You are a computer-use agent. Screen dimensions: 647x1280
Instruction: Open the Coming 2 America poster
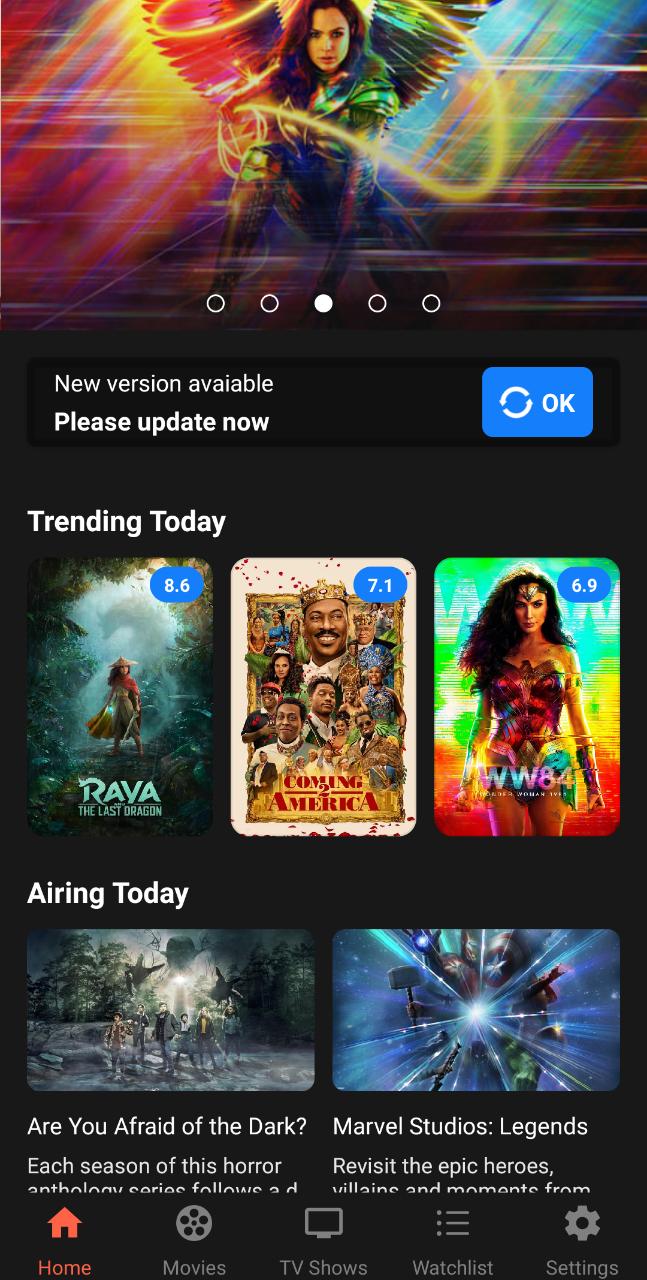click(x=323, y=696)
